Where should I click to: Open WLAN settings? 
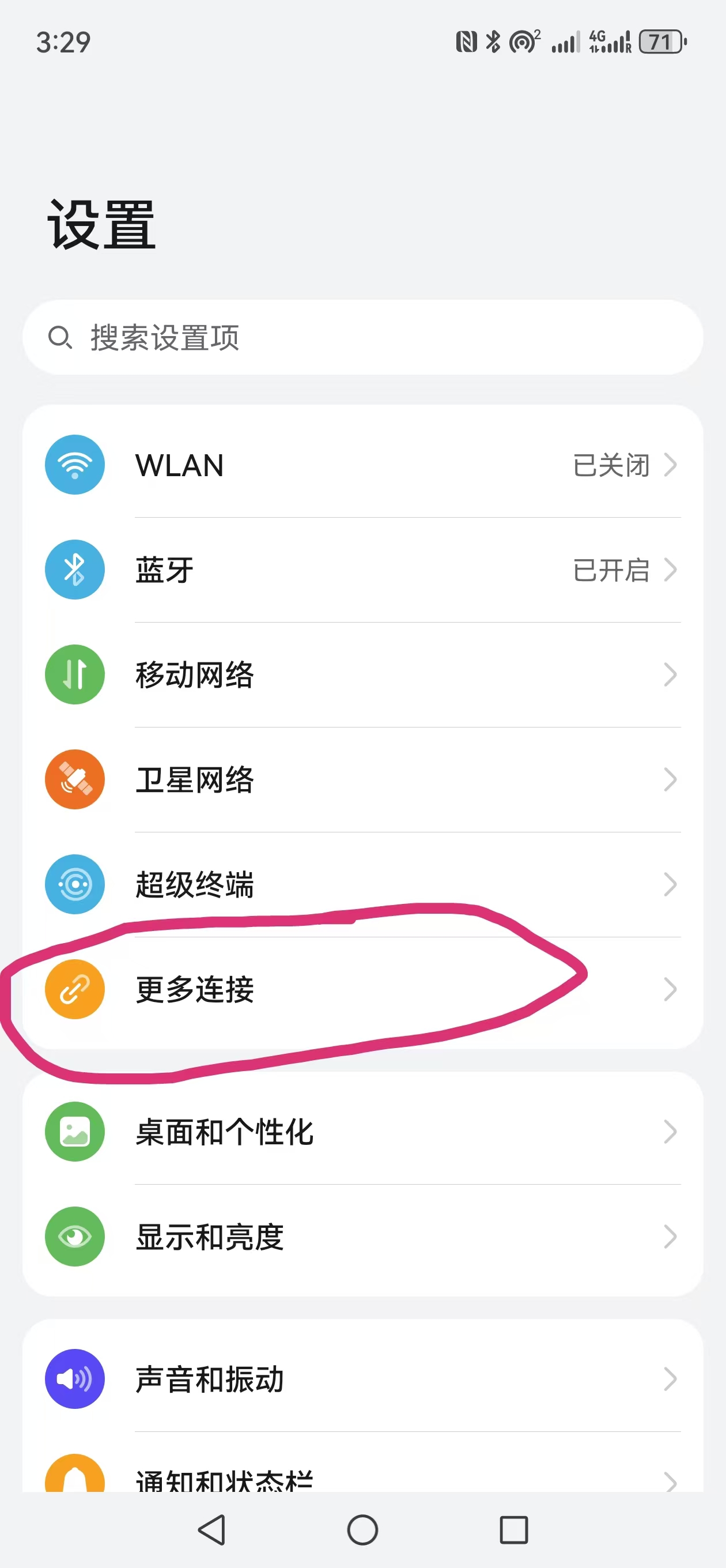pos(362,465)
